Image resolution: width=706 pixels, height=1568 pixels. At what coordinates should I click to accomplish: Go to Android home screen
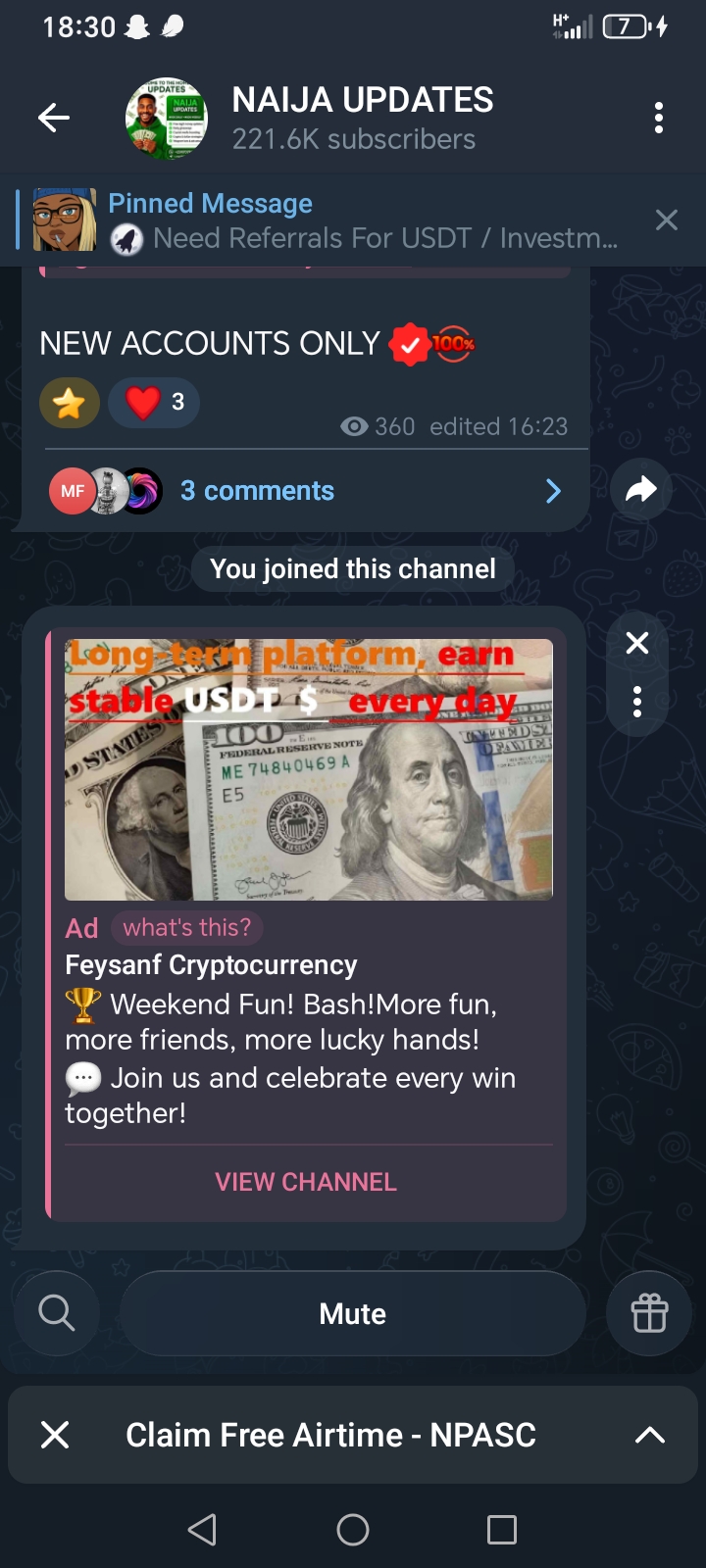point(353,1530)
